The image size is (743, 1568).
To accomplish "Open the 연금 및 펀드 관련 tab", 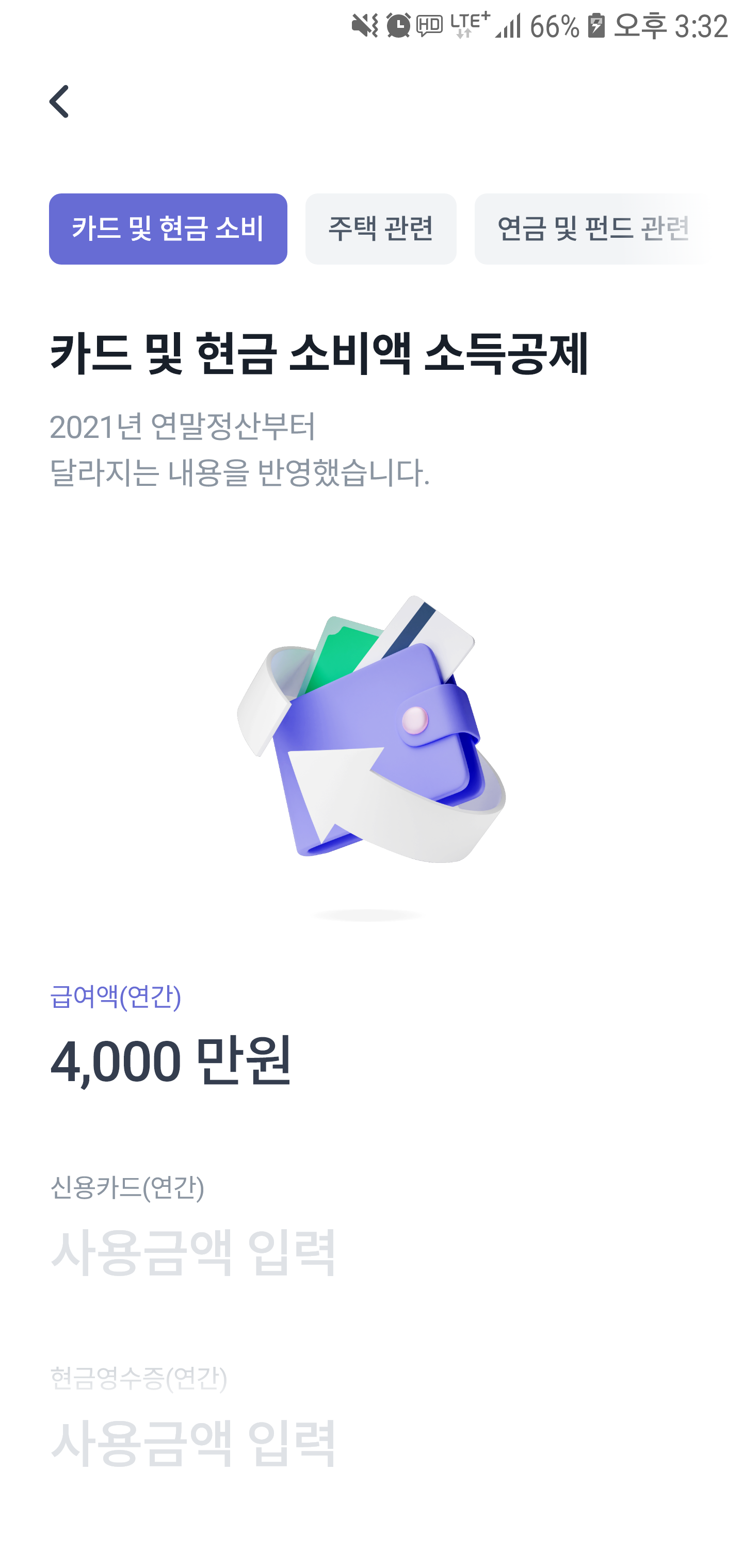I will 592,228.
